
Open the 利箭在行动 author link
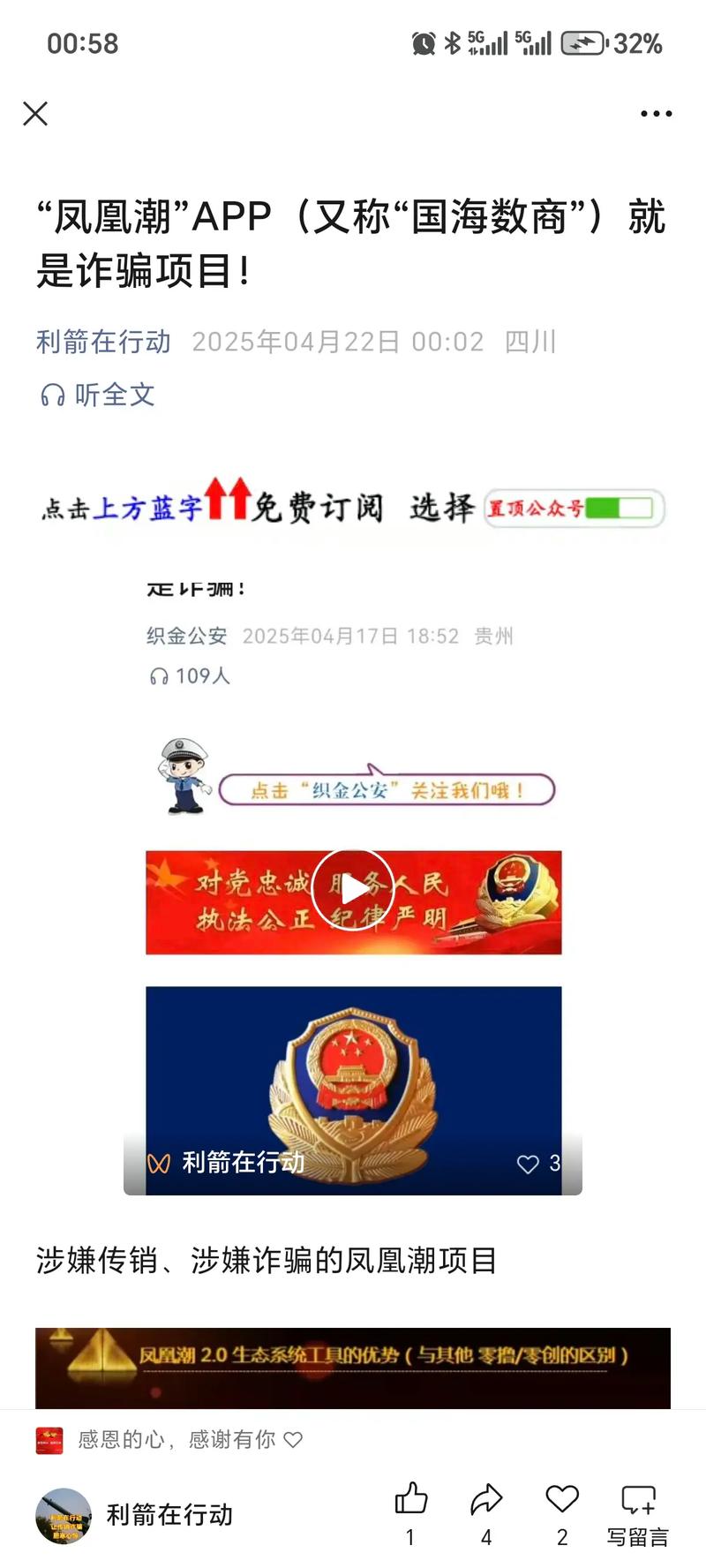tap(103, 342)
